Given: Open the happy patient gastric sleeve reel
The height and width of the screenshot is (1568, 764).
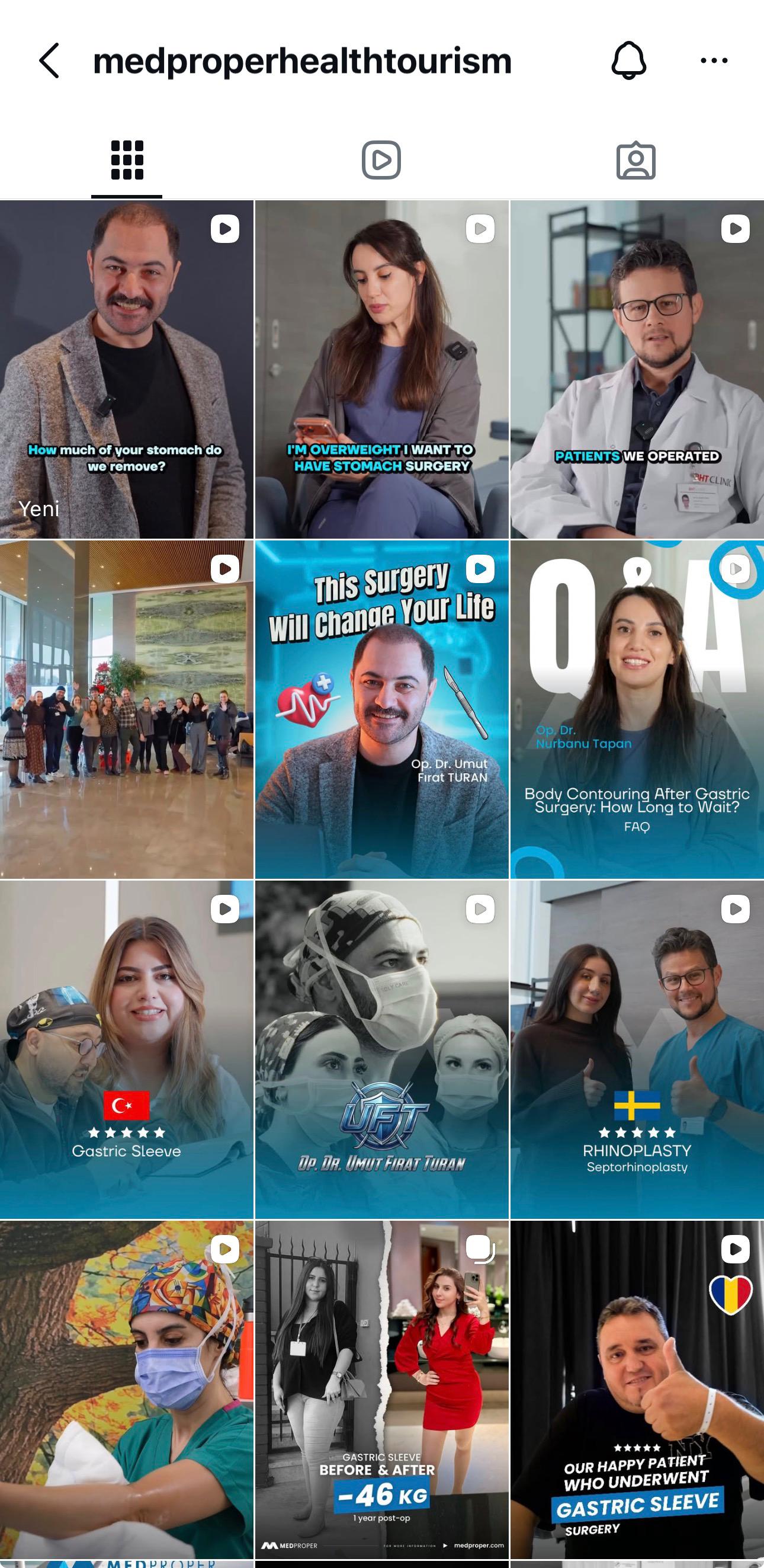Looking at the screenshot, I should (637, 1390).
